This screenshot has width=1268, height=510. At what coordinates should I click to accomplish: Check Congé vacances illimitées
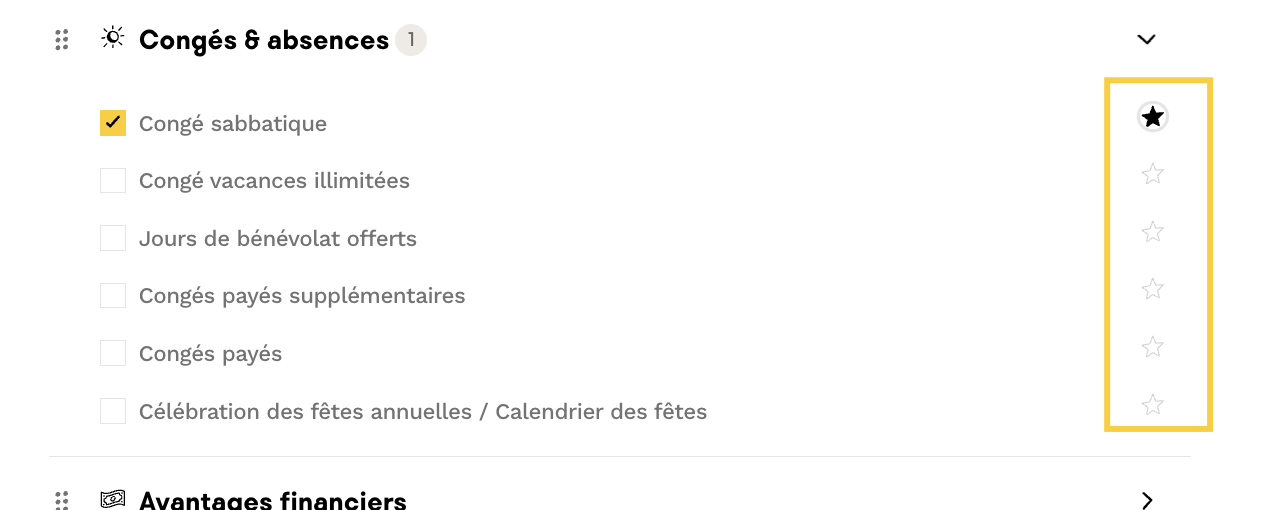point(113,181)
